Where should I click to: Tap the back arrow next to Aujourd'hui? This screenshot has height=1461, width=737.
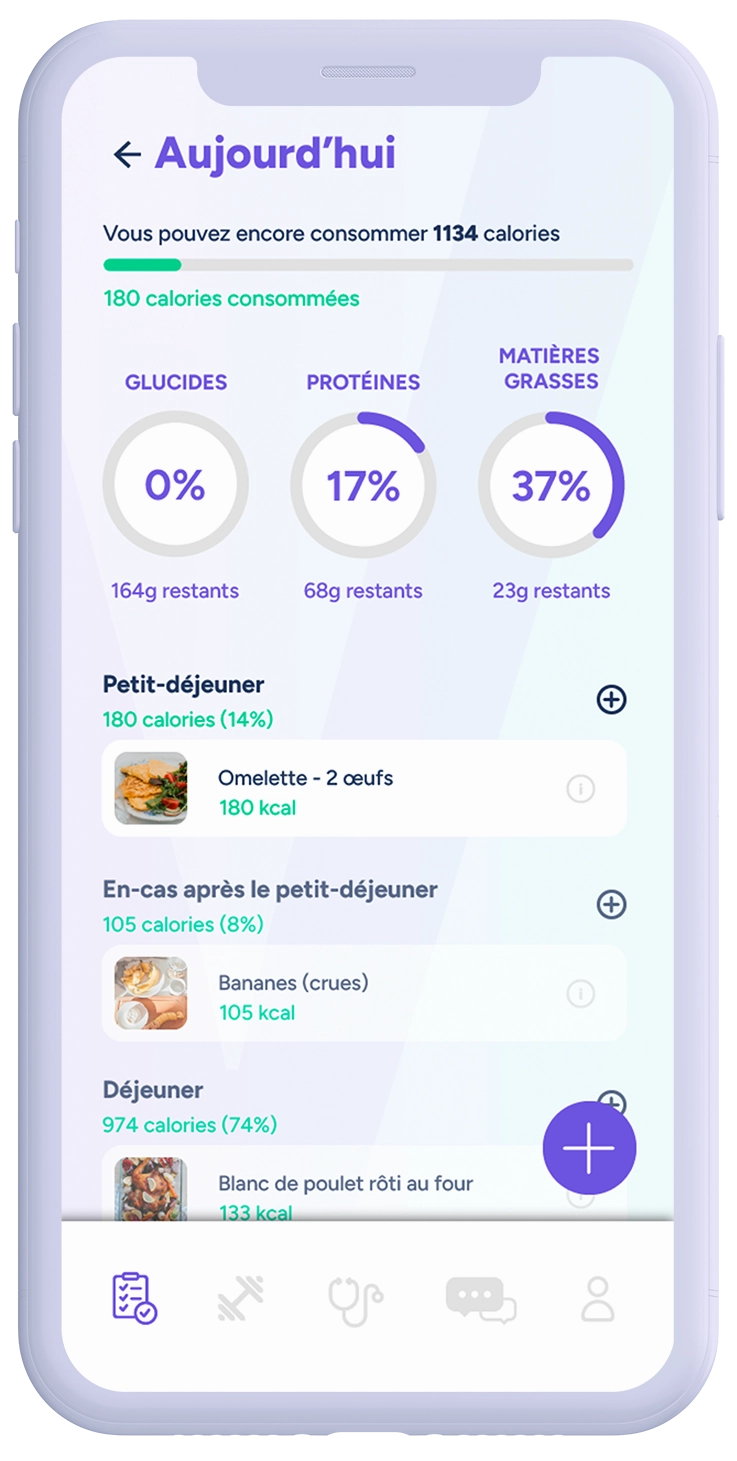[126, 152]
